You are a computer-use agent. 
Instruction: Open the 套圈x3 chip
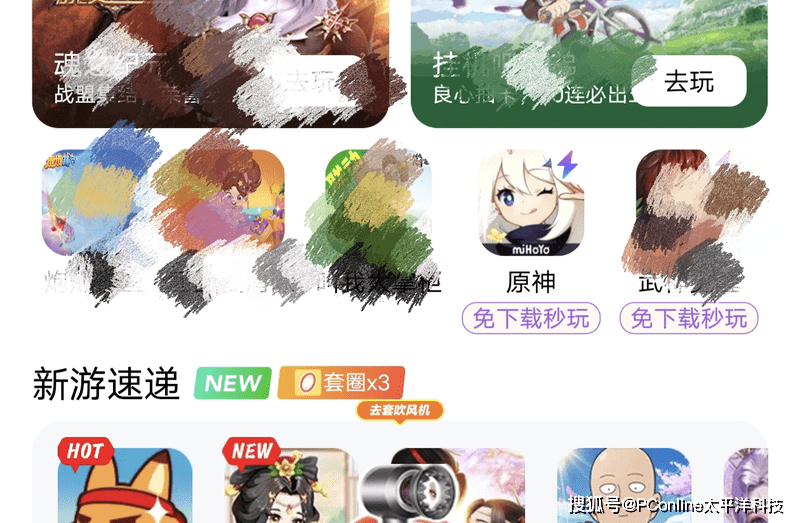pos(342,383)
